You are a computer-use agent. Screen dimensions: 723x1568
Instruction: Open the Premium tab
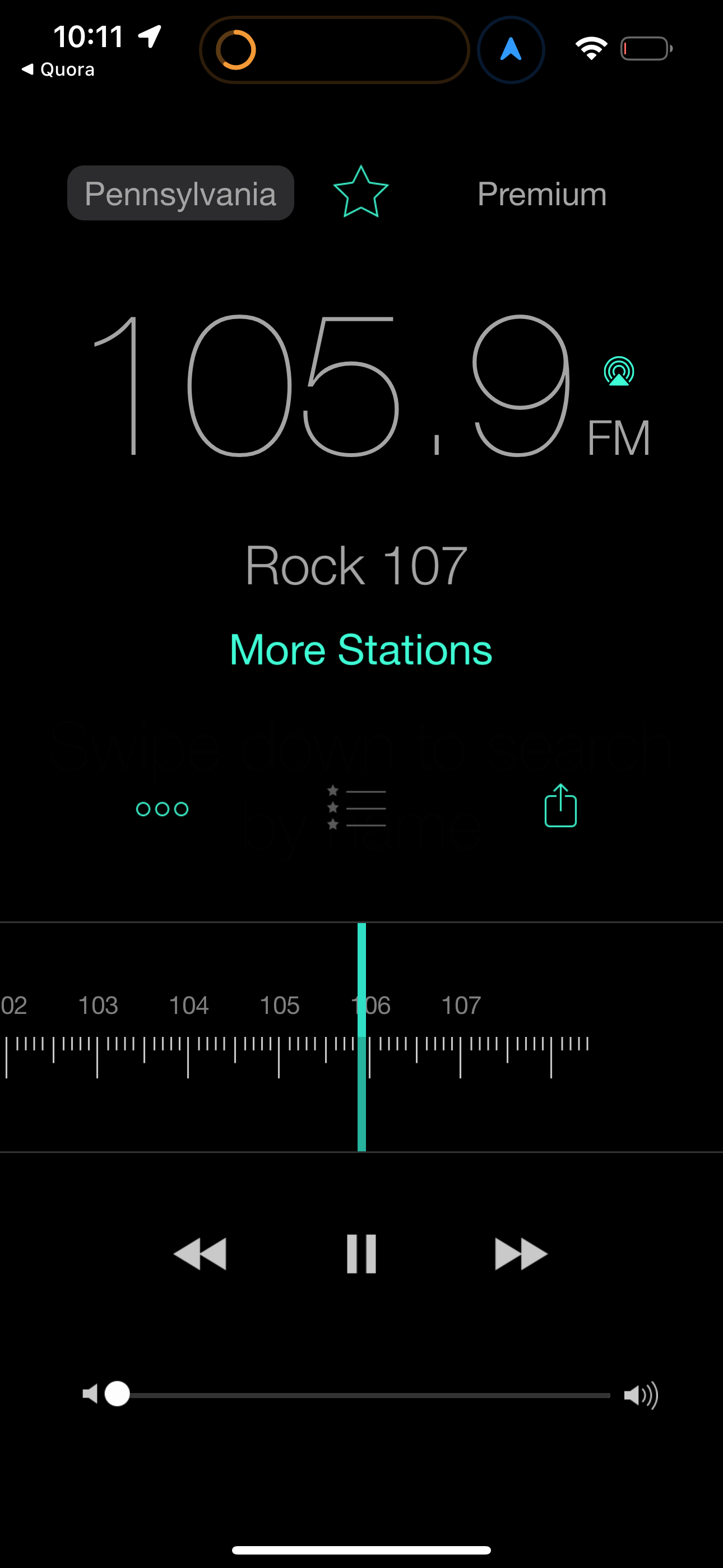coord(541,194)
